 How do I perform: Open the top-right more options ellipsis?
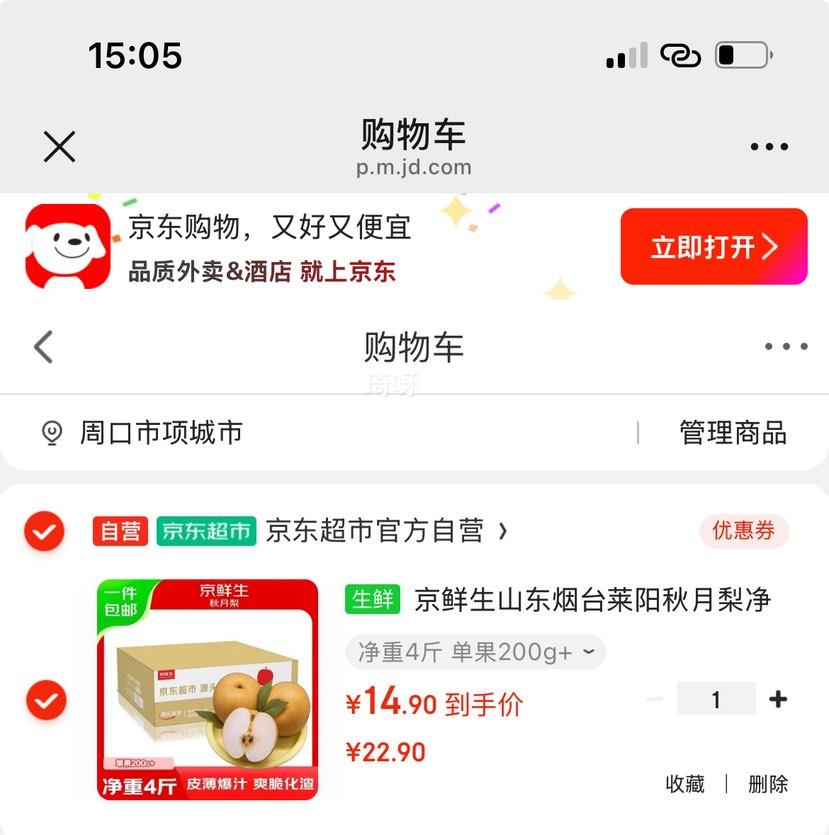(x=768, y=146)
